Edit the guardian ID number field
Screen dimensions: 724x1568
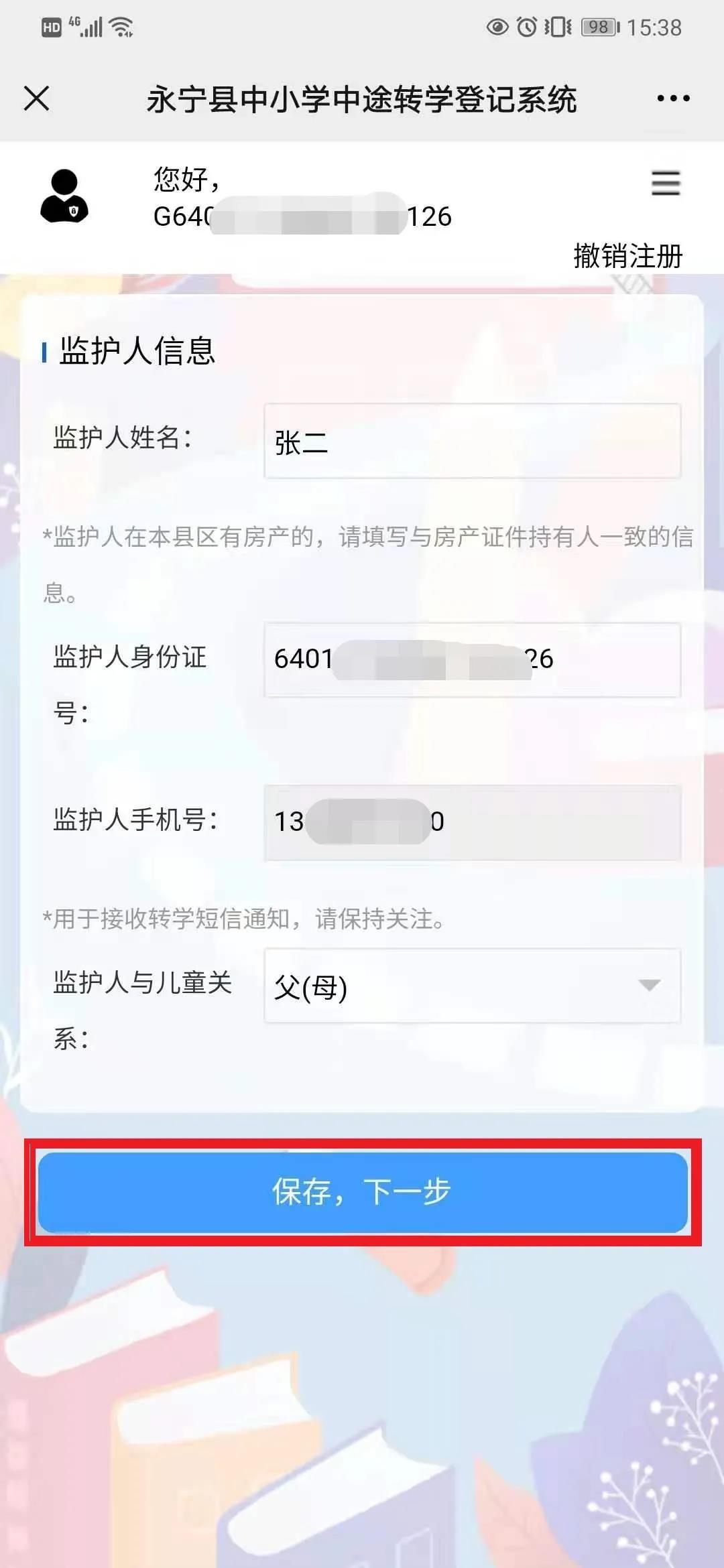[x=472, y=659]
